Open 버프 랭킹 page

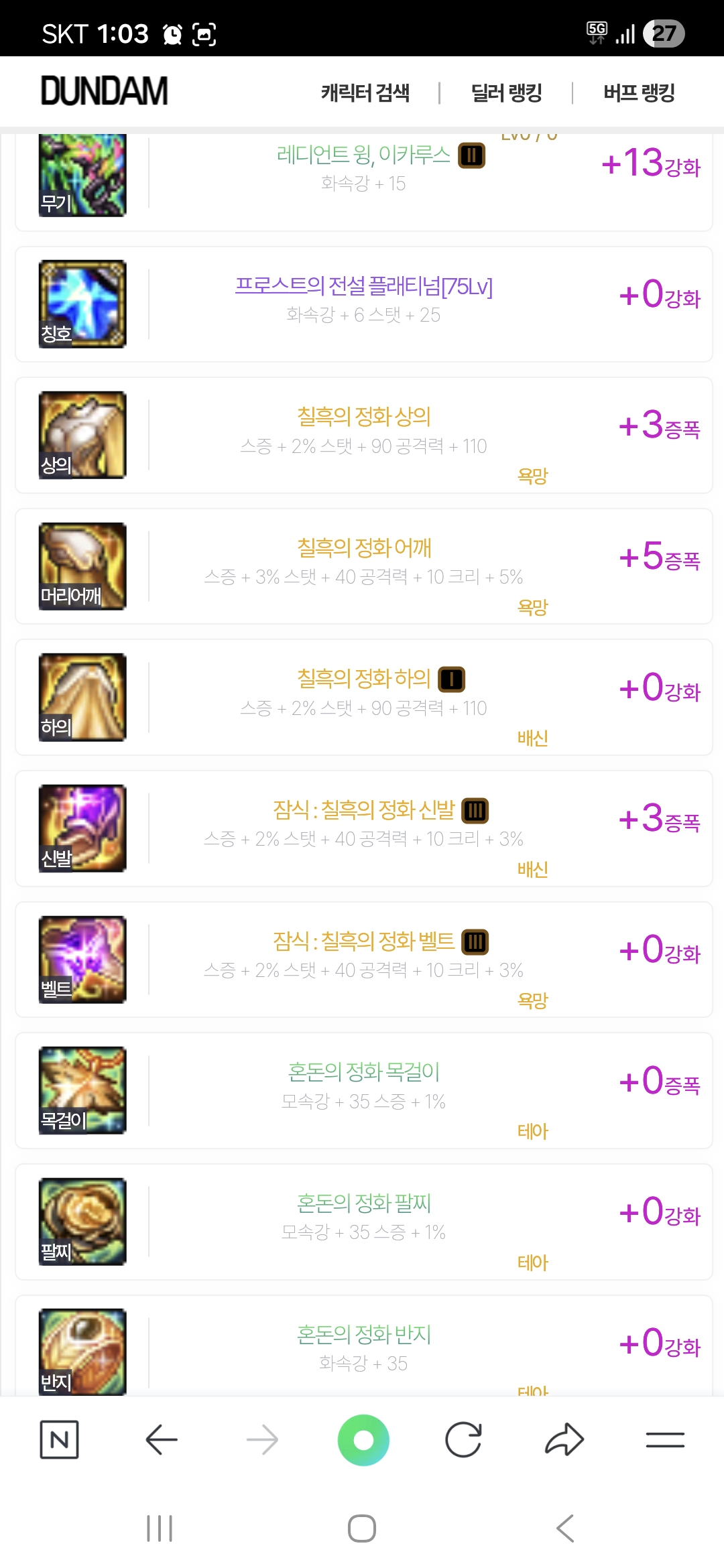[x=639, y=92]
